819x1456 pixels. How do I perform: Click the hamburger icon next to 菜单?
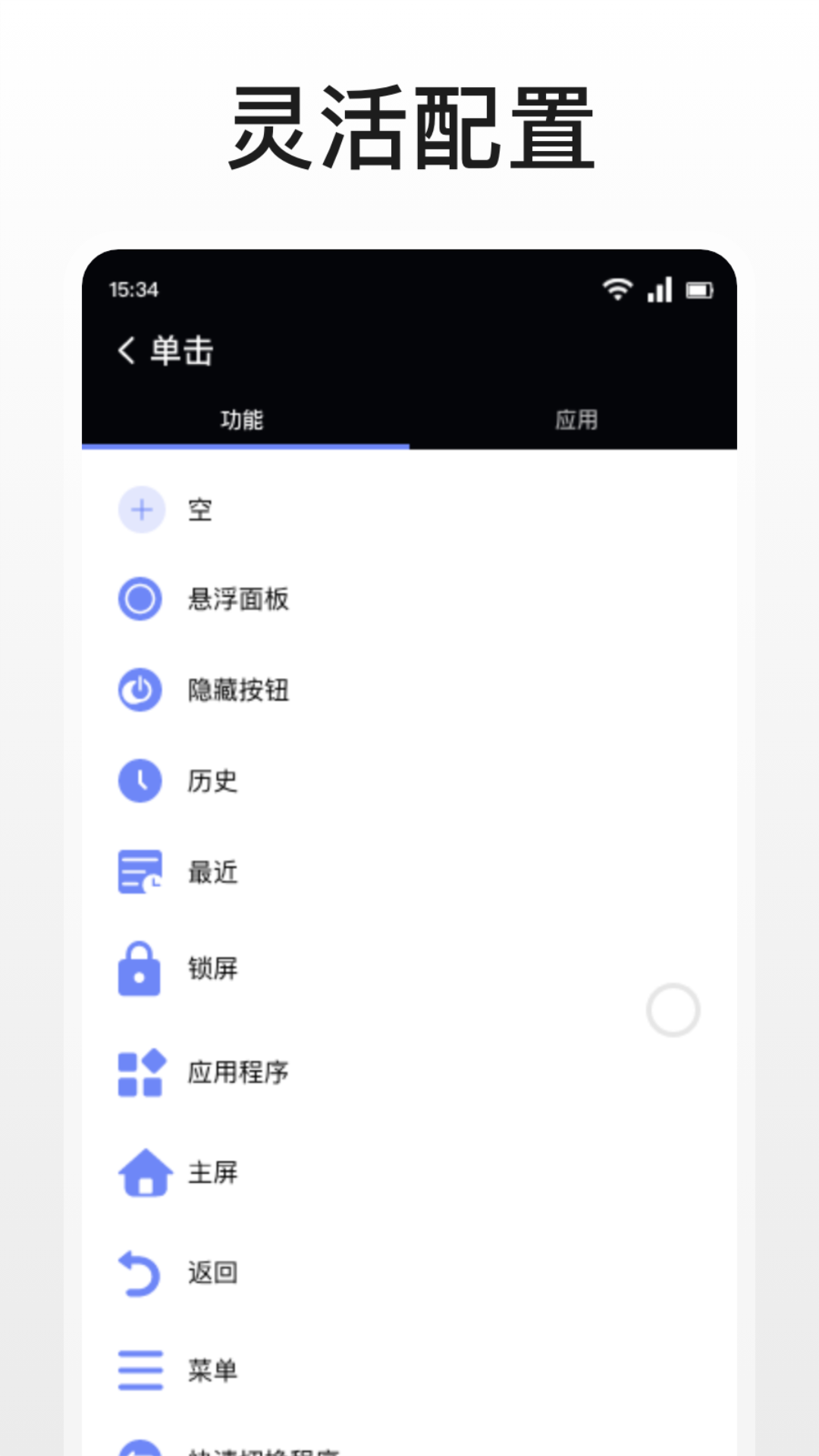point(140,1370)
